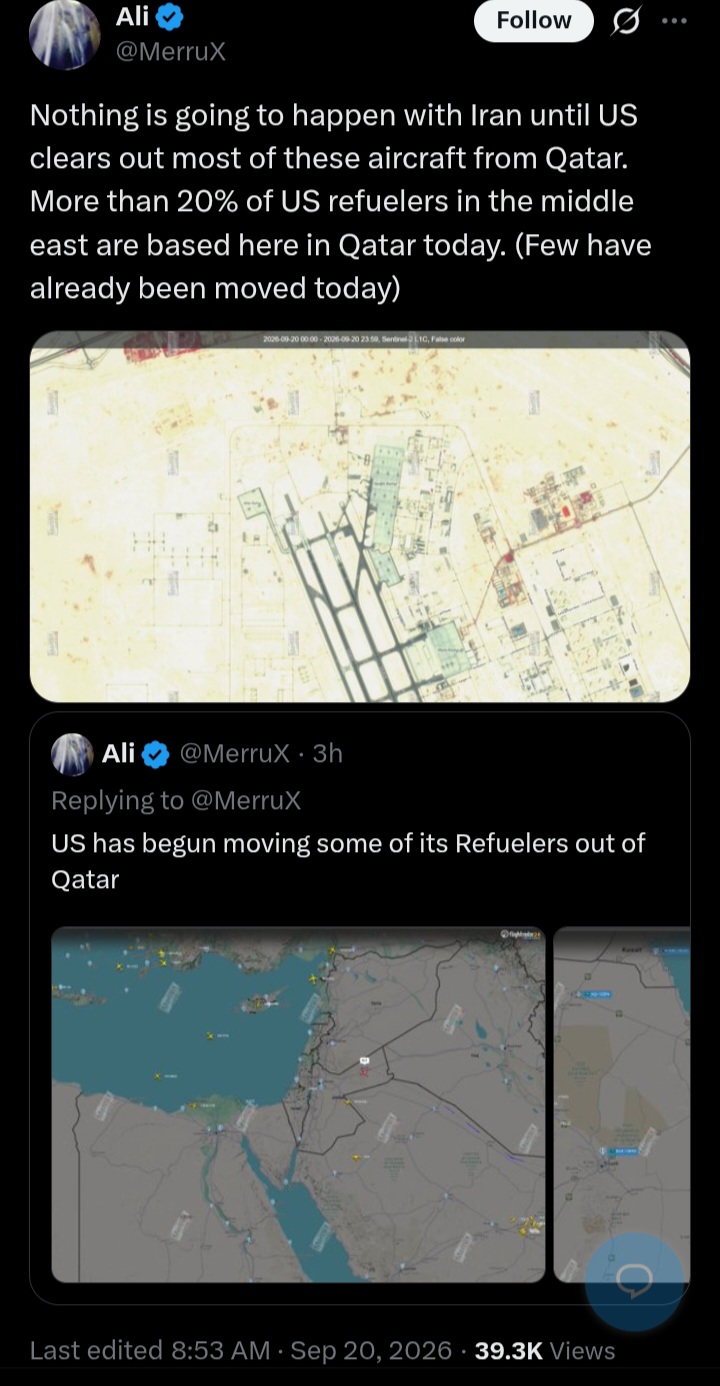Screen dimensions: 720x1386
Task: Open the Qatar air base satellite image
Action: click(360, 516)
